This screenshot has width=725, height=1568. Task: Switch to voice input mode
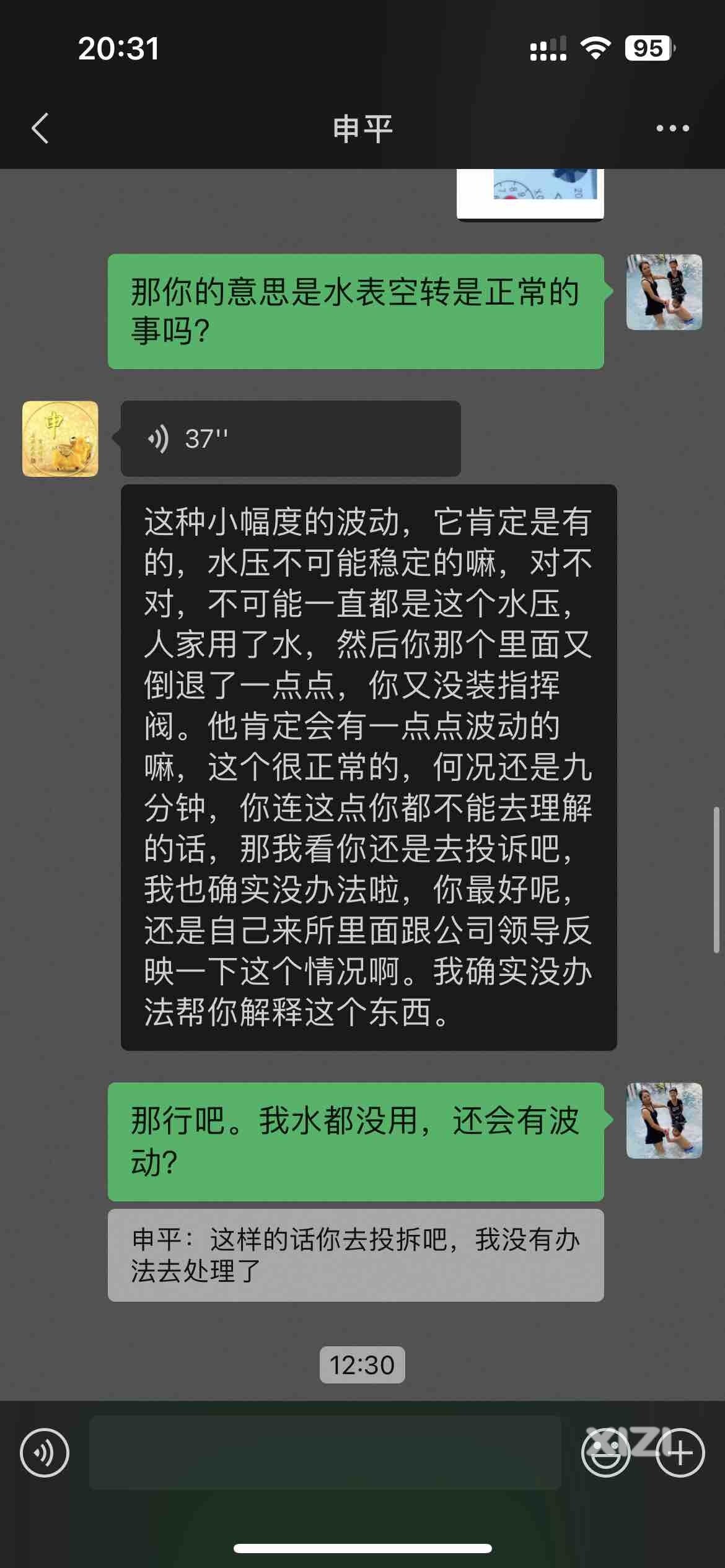click(x=45, y=1453)
